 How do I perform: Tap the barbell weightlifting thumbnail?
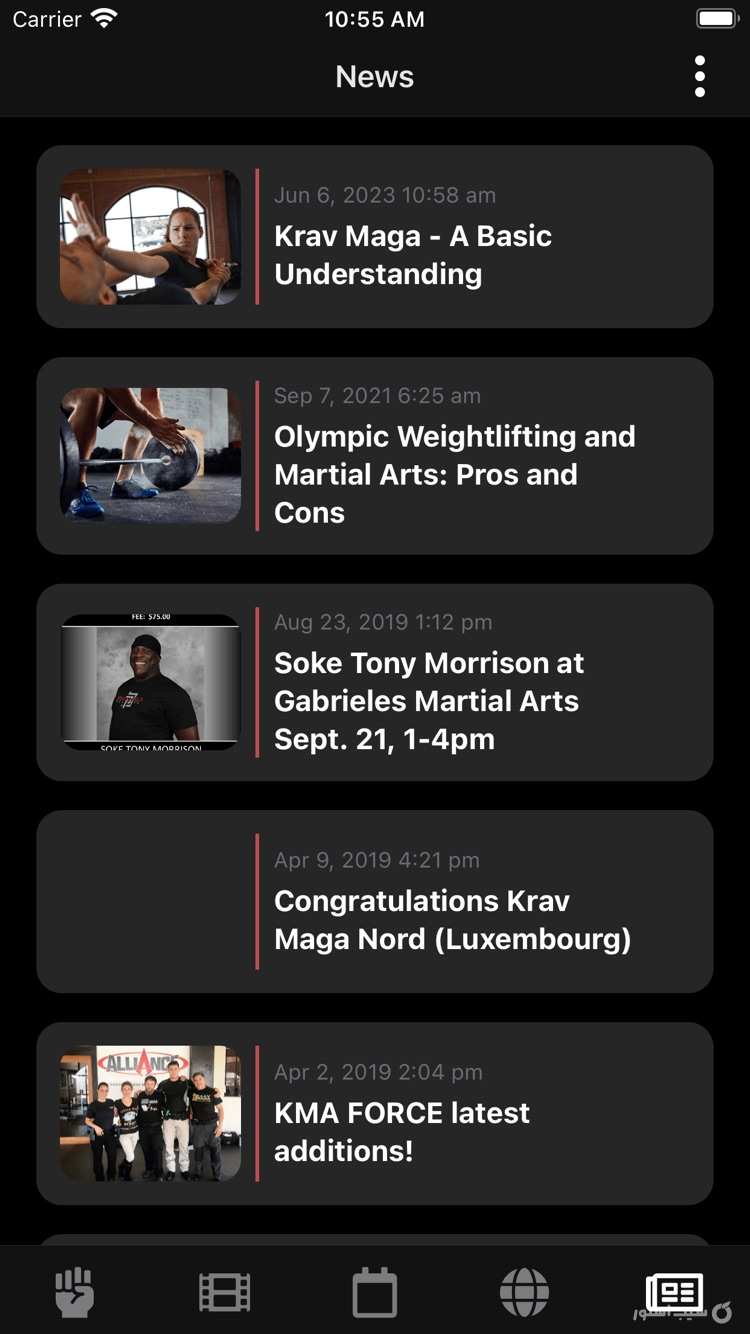149,455
